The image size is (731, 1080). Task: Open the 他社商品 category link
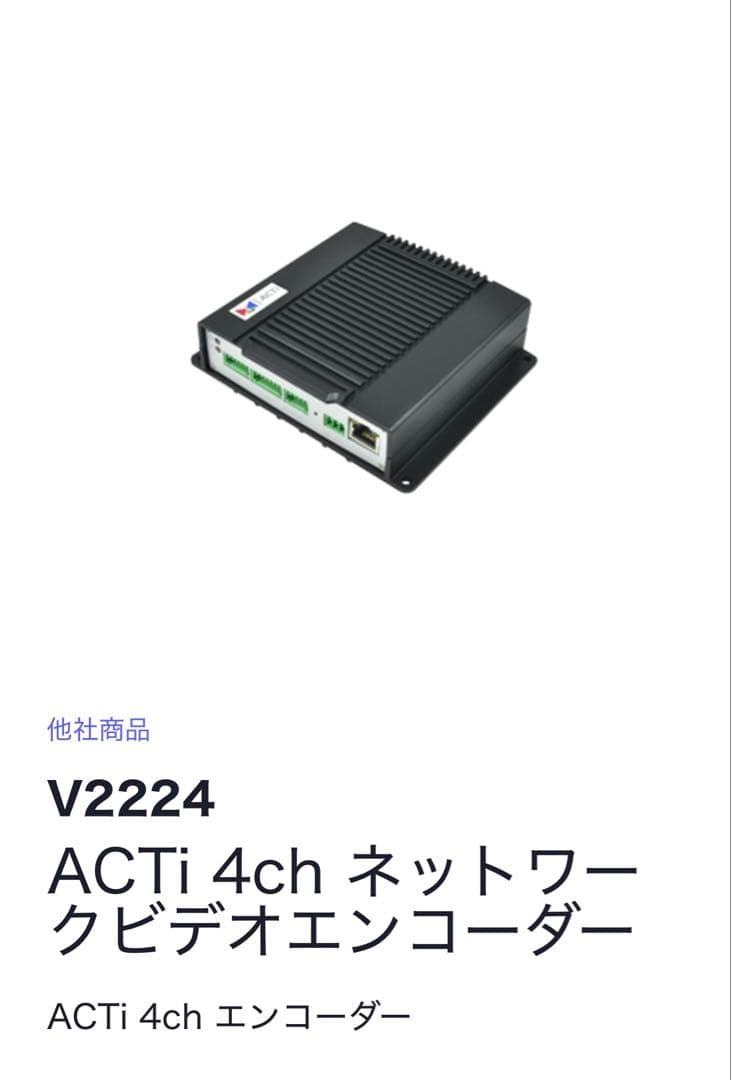pyautogui.click(x=98, y=730)
